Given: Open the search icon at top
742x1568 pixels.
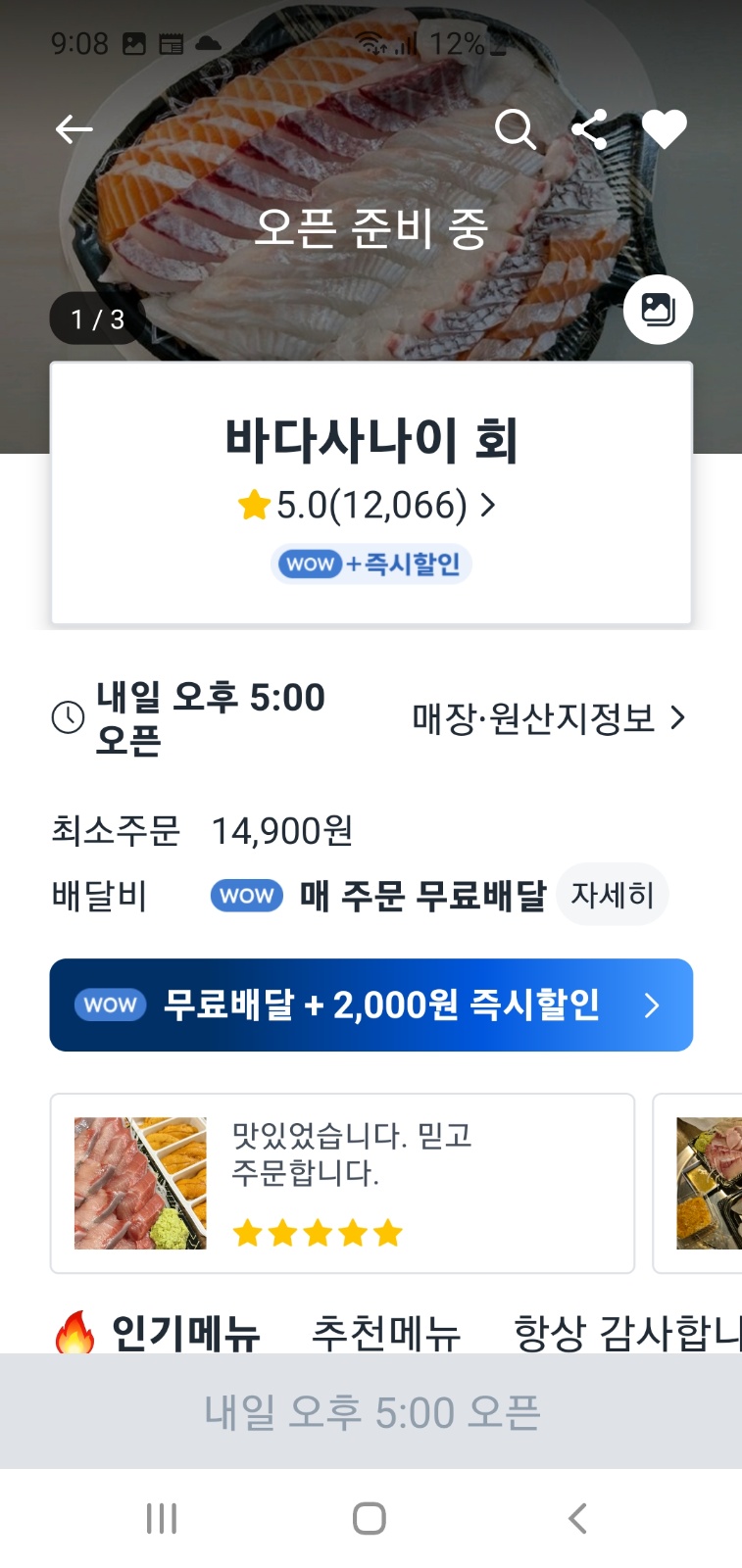Looking at the screenshot, I should point(517,128).
